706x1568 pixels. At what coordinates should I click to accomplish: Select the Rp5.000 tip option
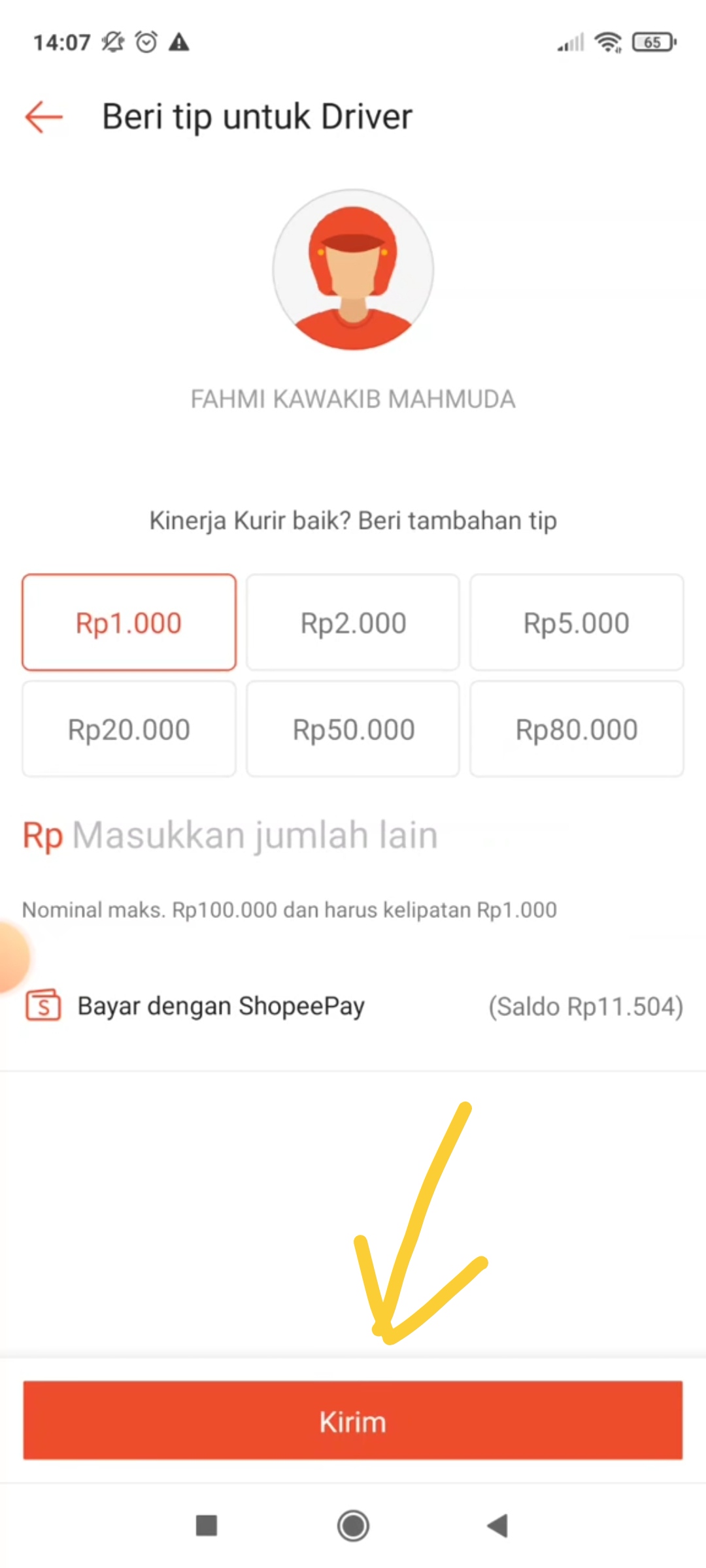[x=577, y=622]
